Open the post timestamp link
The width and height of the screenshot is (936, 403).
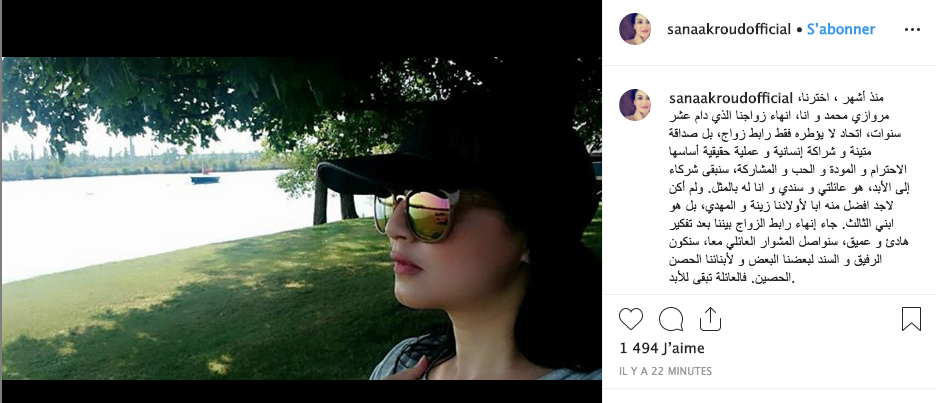click(x=666, y=371)
